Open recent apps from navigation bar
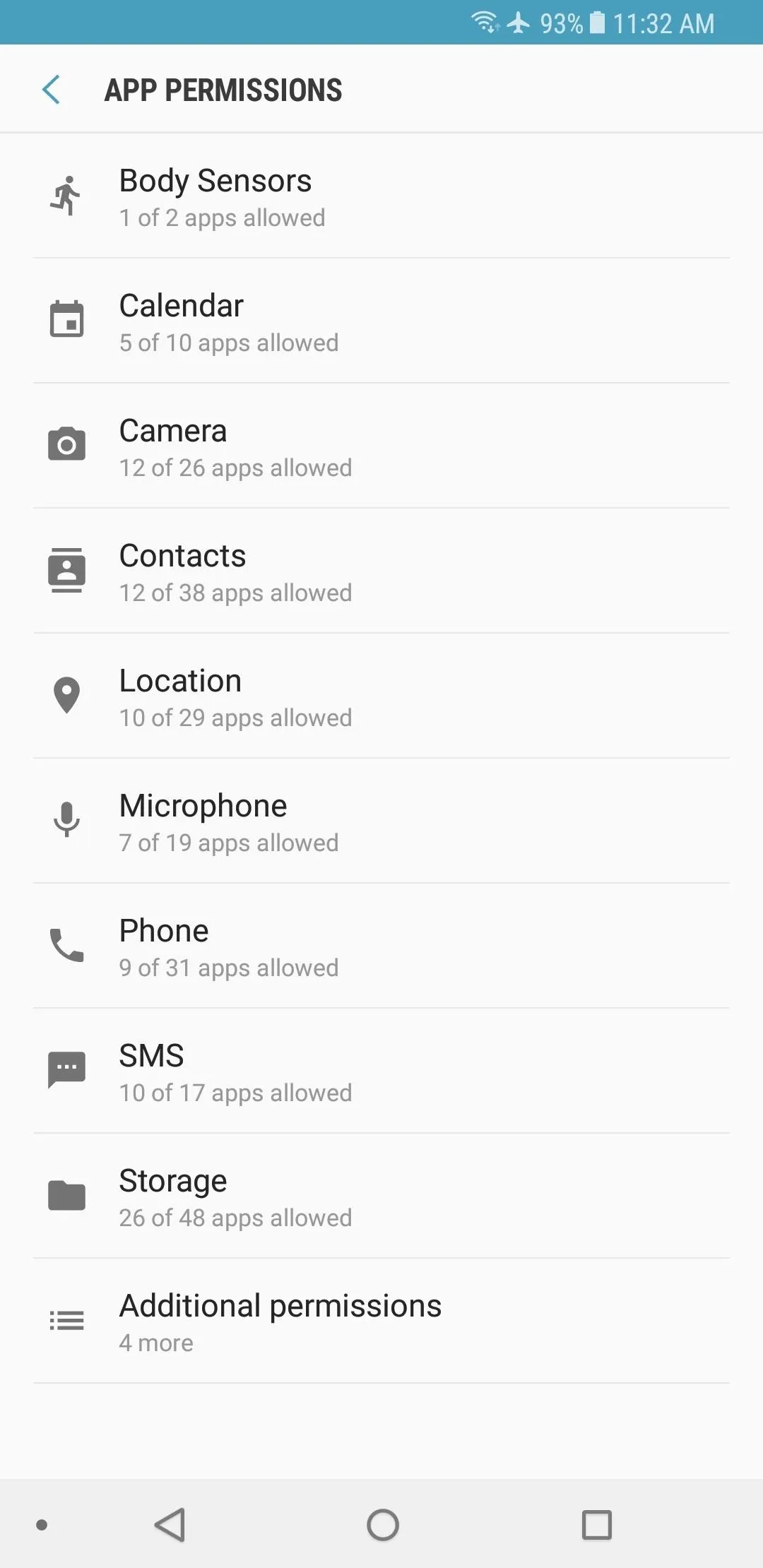The width and height of the screenshot is (763, 1568). [596, 1524]
